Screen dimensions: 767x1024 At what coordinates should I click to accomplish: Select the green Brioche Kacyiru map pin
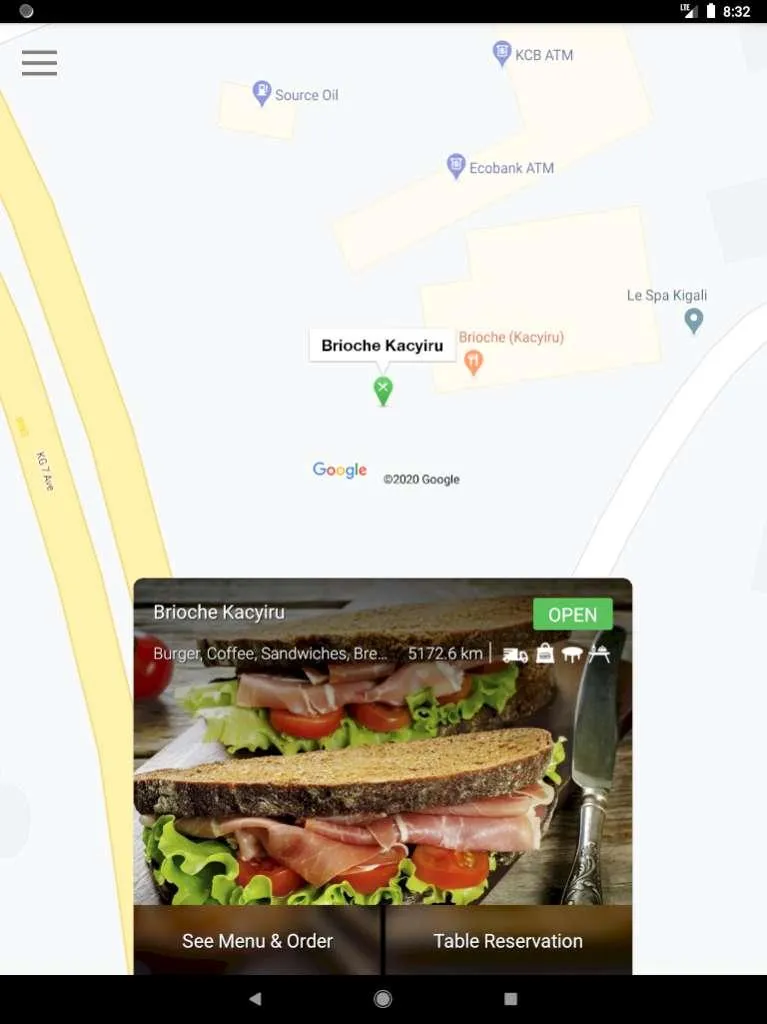(381, 390)
